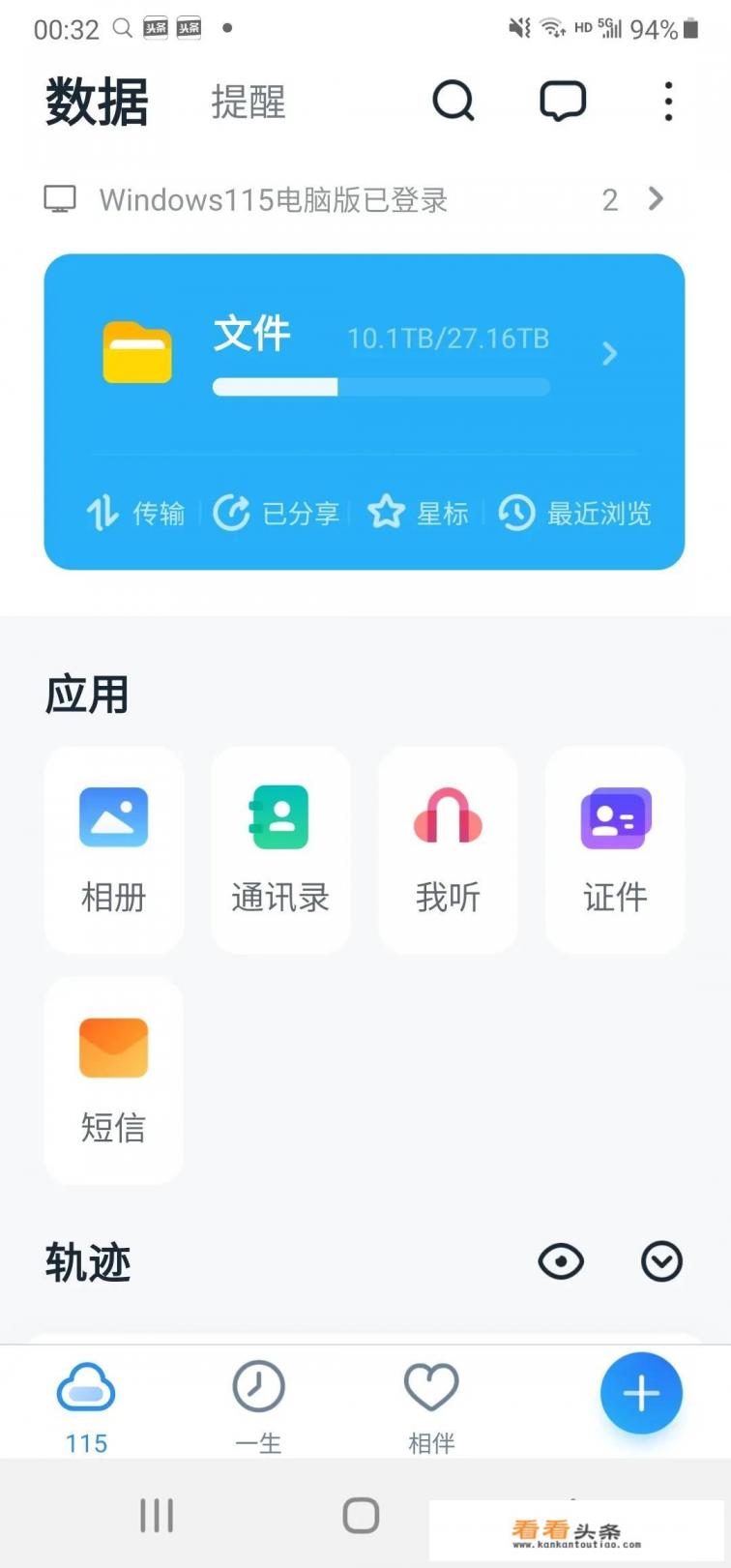Open the 传输 (Transfer) icon

coord(136,514)
